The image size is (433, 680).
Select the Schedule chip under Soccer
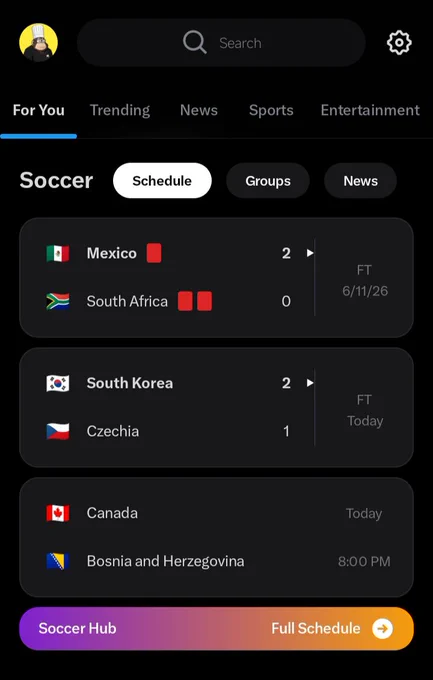tap(162, 180)
